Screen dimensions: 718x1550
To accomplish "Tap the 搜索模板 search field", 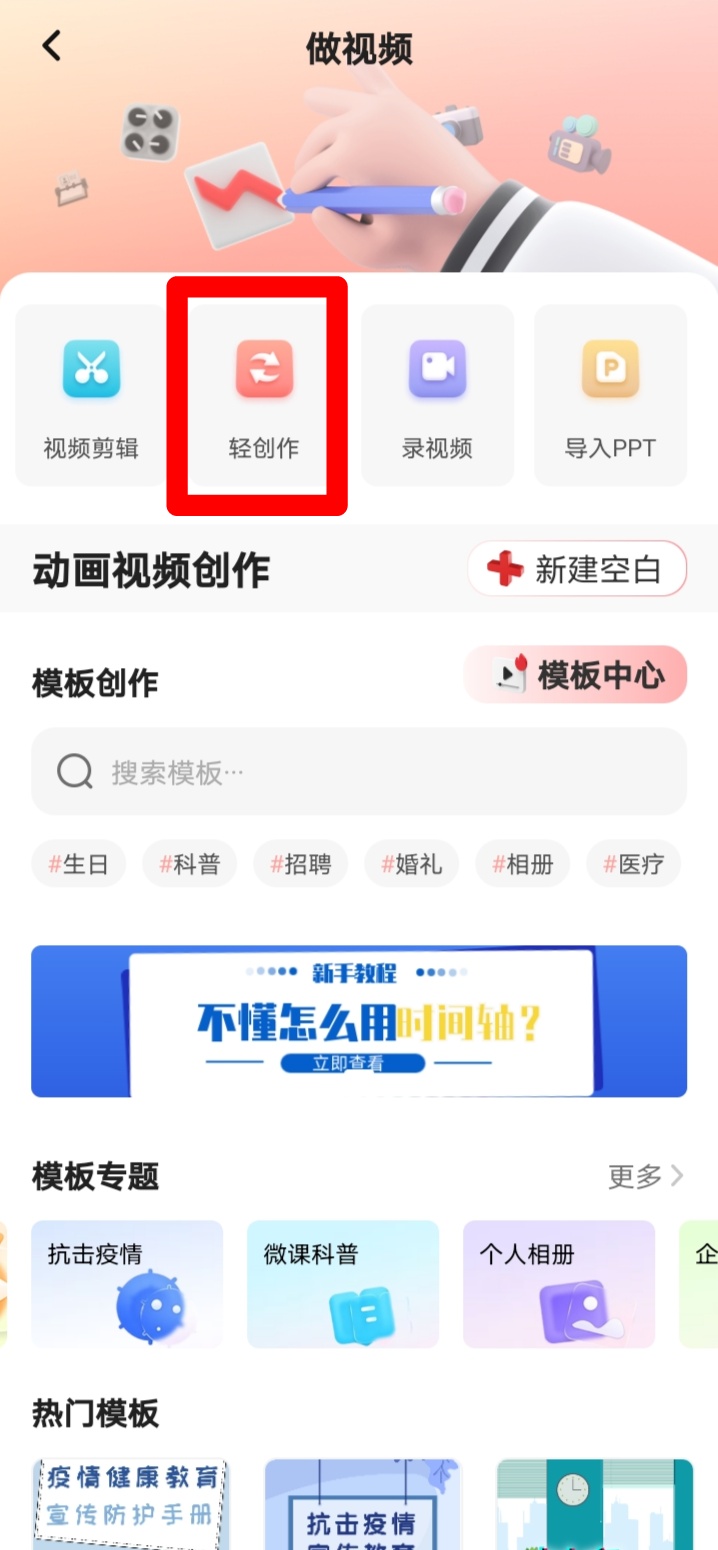I will coord(359,771).
